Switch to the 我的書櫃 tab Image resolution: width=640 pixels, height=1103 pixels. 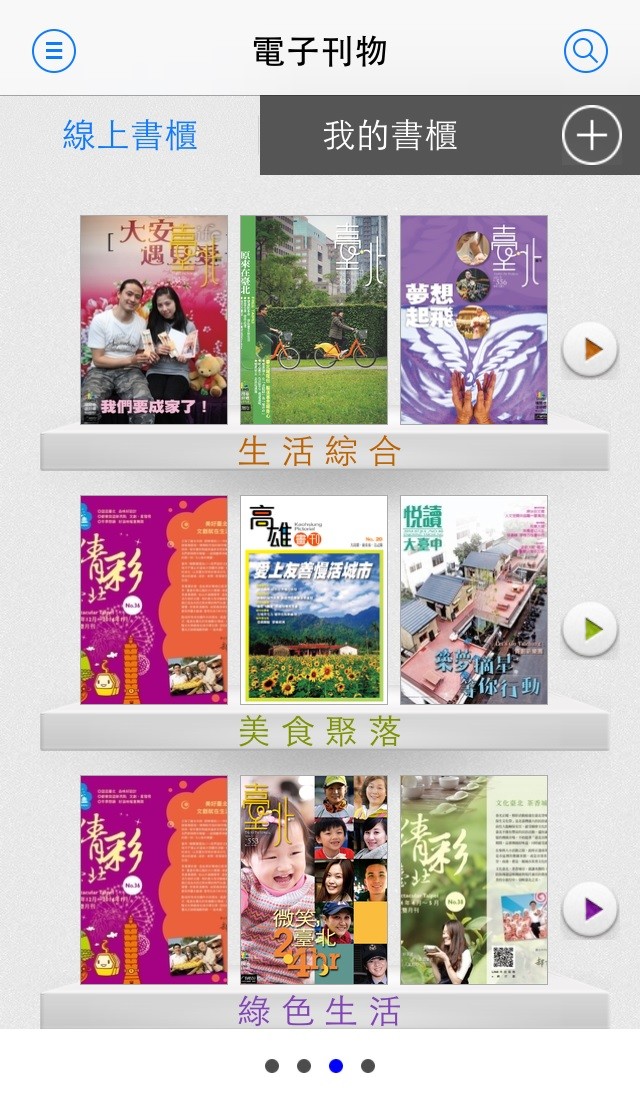pyautogui.click(x=390, y=135)
